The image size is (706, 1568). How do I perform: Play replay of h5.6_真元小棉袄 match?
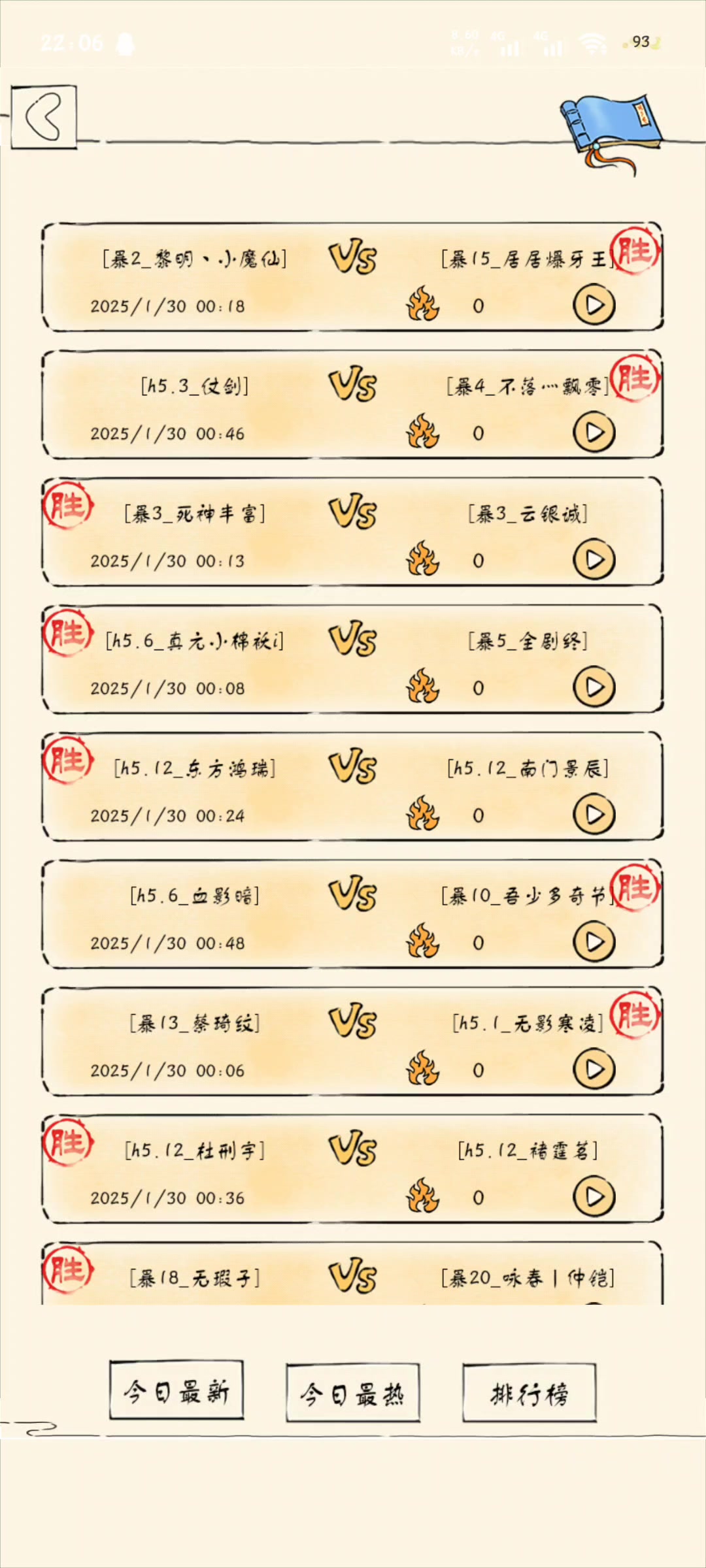(x=594, y=687)
